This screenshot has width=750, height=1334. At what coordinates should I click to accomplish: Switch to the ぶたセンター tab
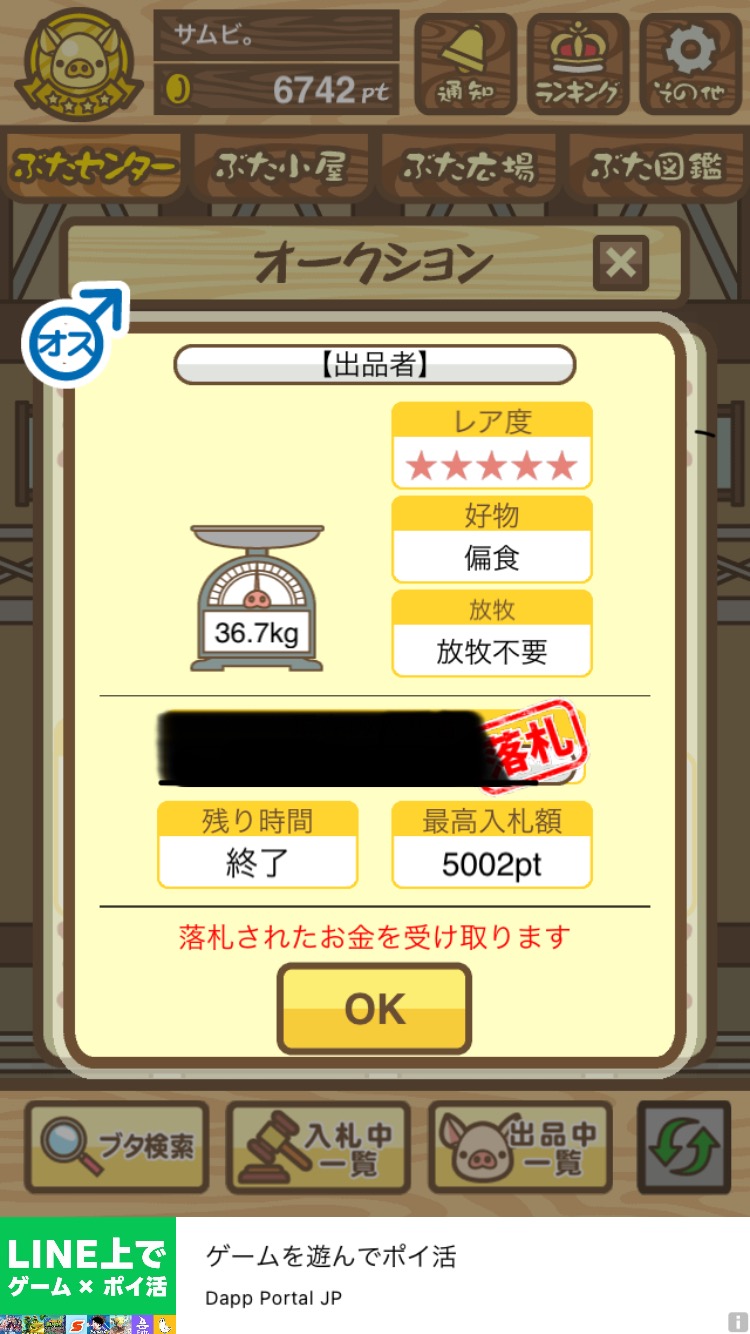coord(95,167)
